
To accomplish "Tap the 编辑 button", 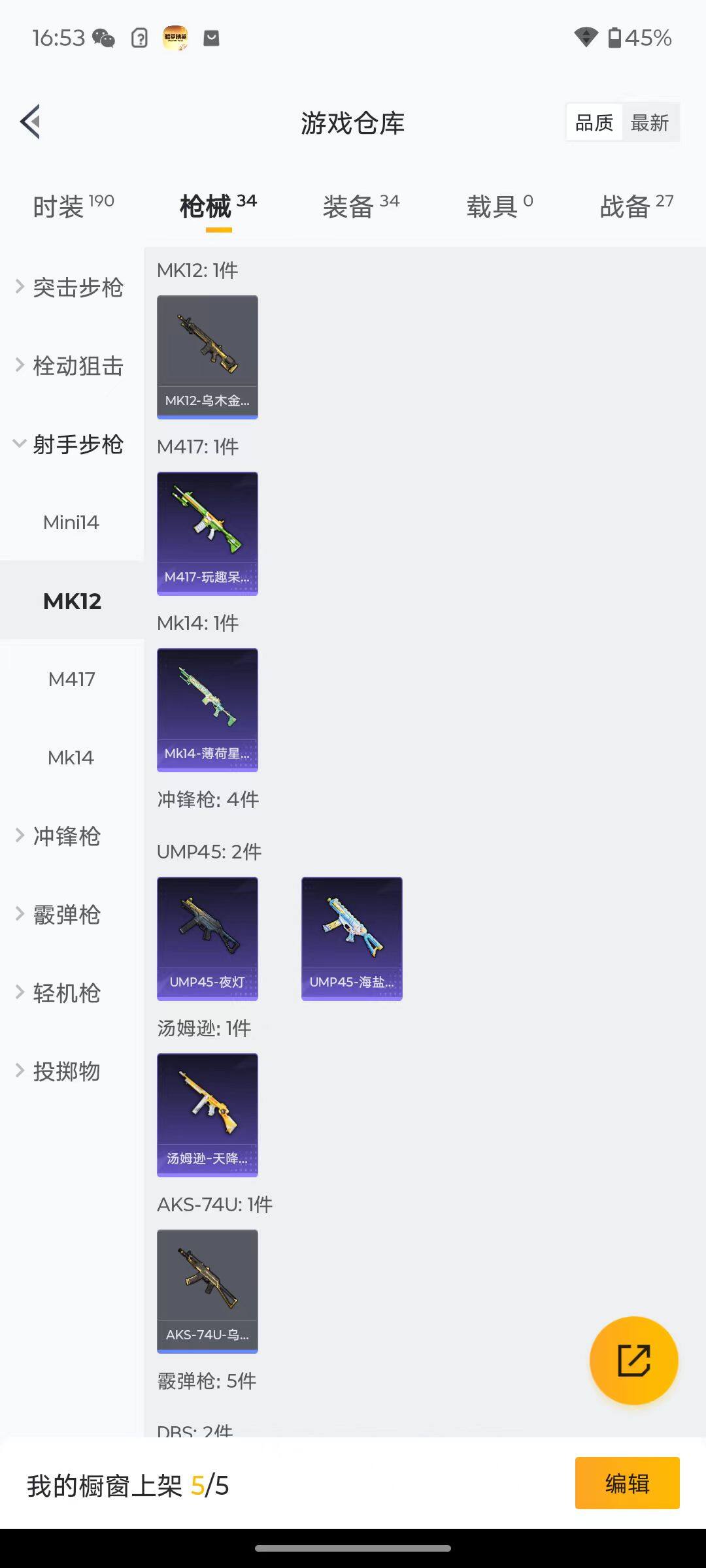I will [627, 1483].
